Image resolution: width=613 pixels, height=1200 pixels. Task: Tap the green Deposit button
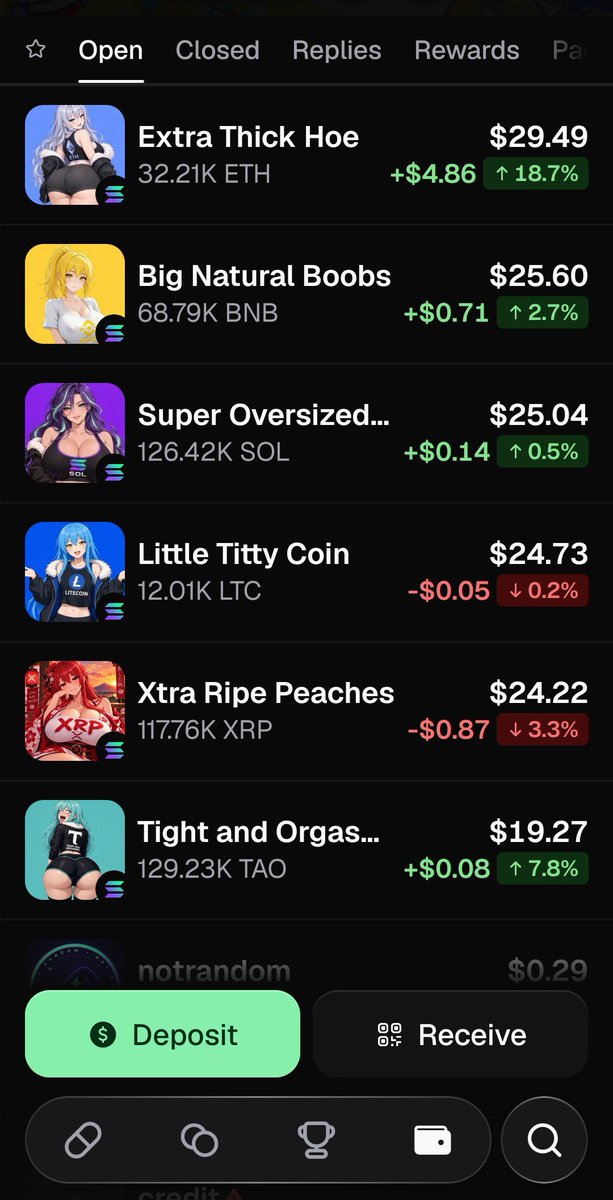coord(162,1034)
